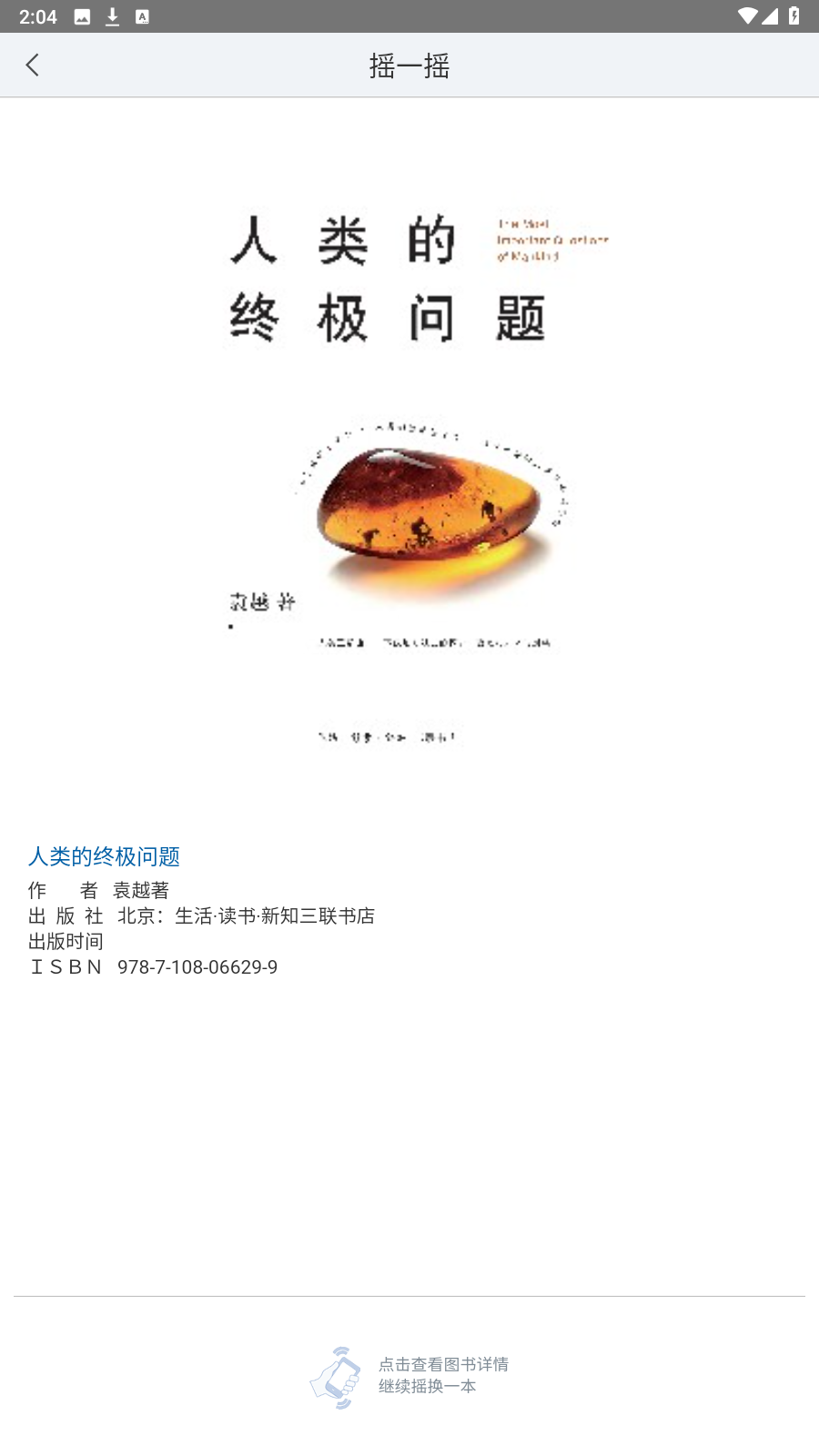The height and width of the screenshot is (1456, 819).
Task: Open the book link 人类的终极问题
Action: click(x=103, y=856)
